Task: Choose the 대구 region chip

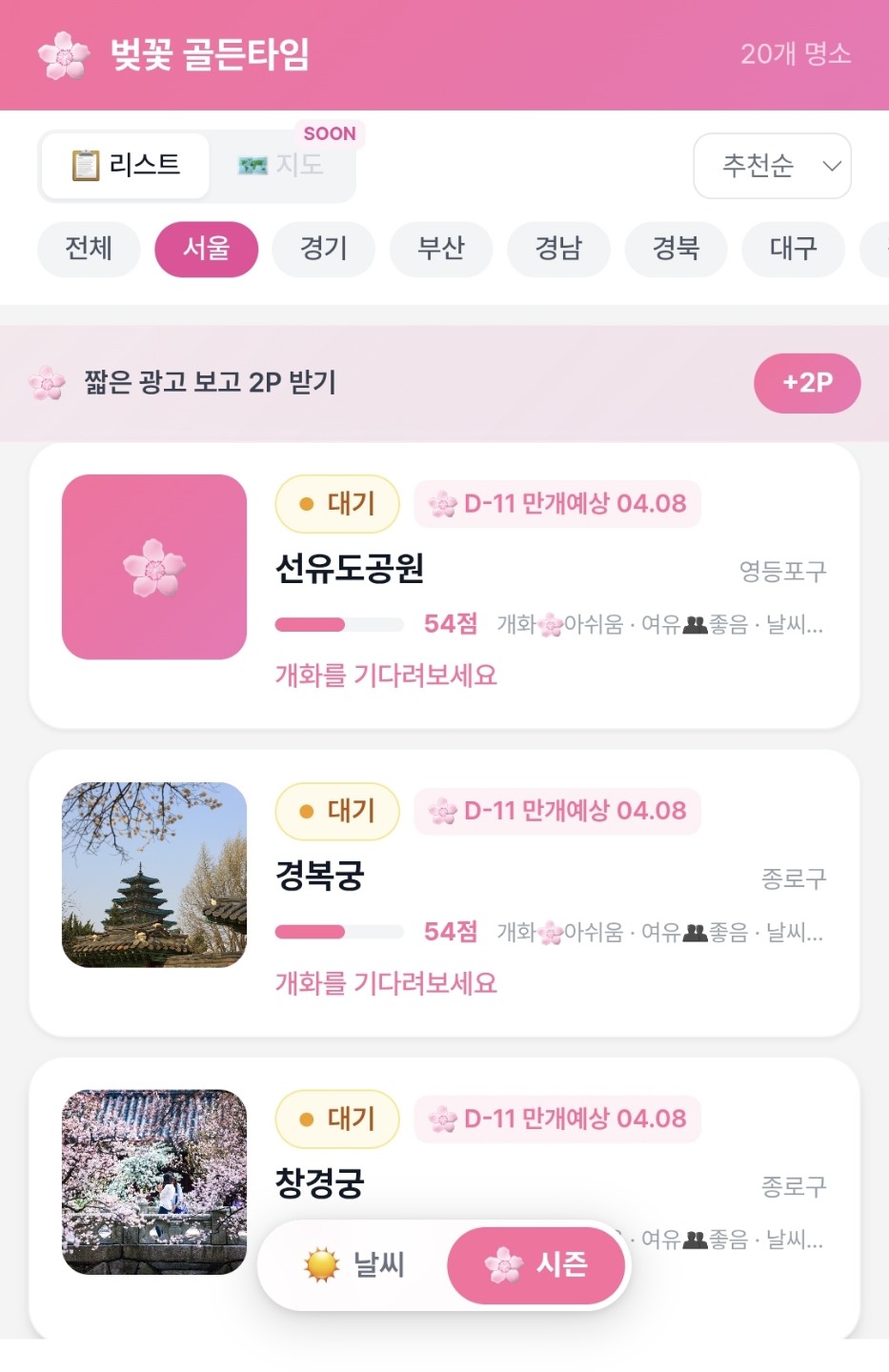Action: pos(793,249)
